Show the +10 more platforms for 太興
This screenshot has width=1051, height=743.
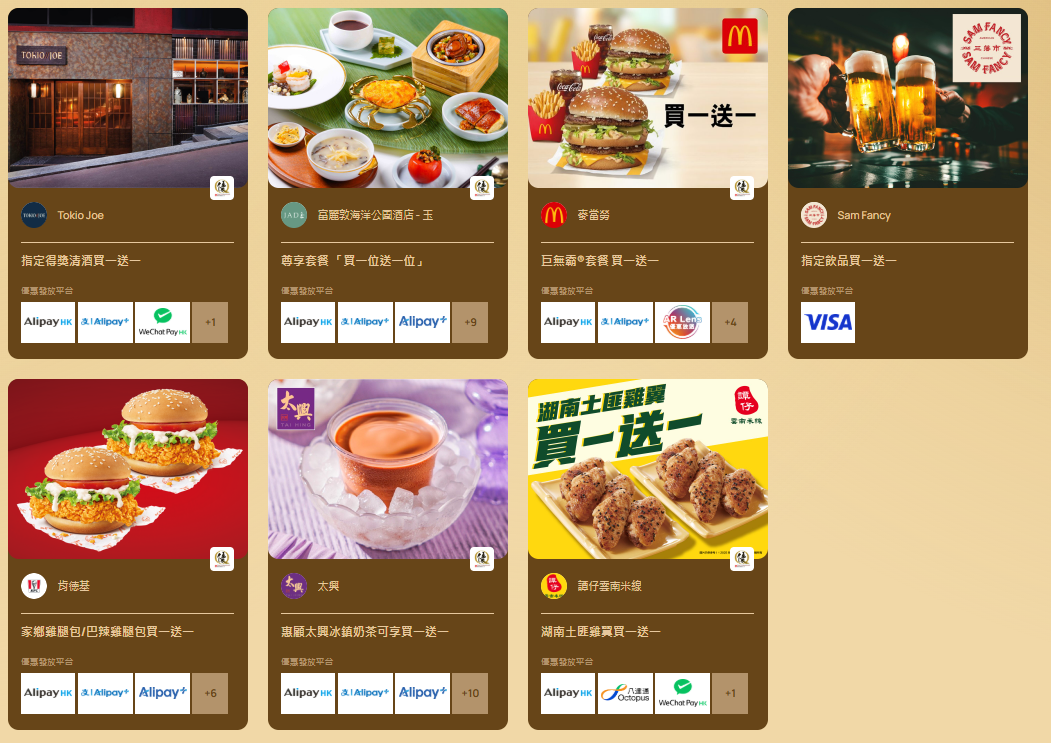[x=470, y=693]
